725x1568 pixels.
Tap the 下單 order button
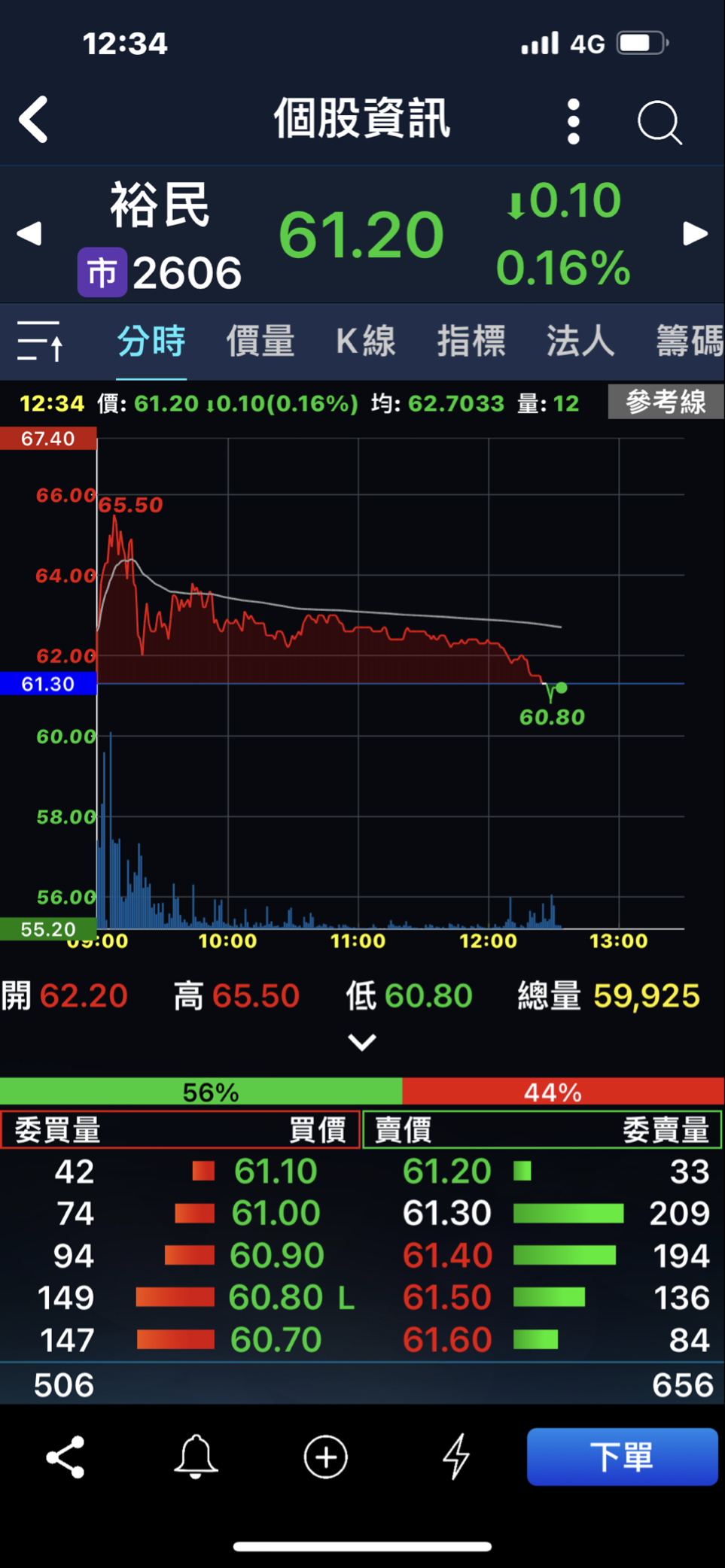(623, 1456)
